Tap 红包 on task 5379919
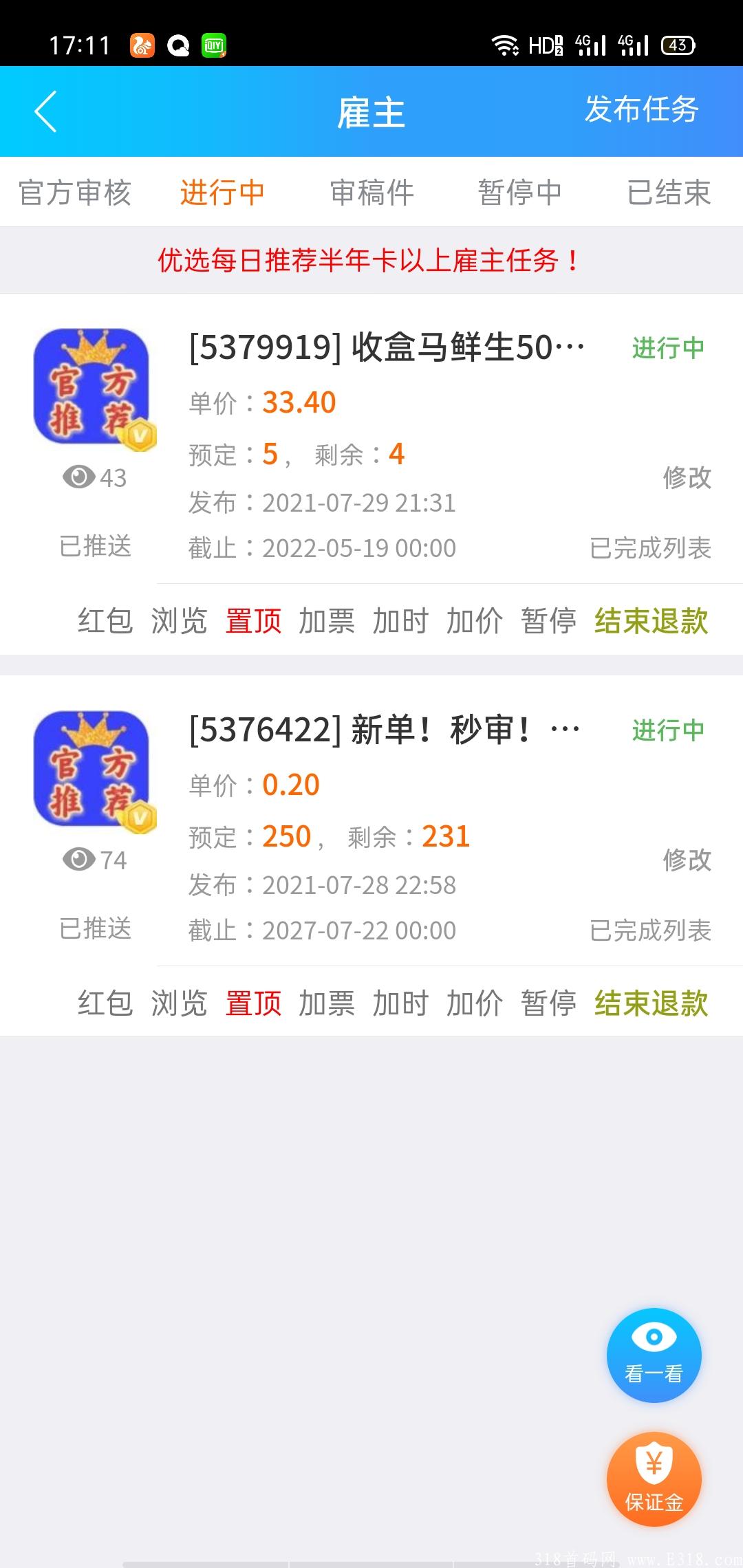This screenshot has width=743, height=1568. 105,621
